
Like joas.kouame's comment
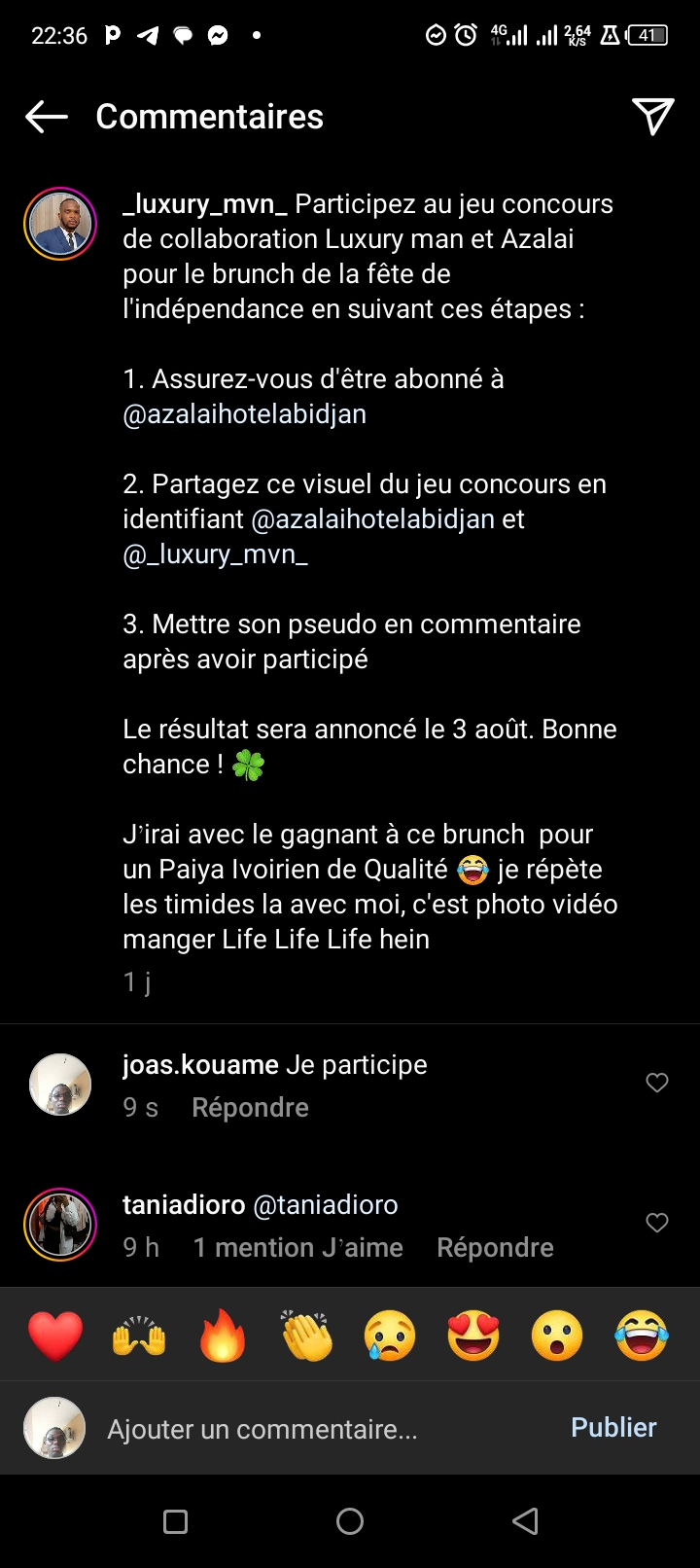[x=657, y=1083]
